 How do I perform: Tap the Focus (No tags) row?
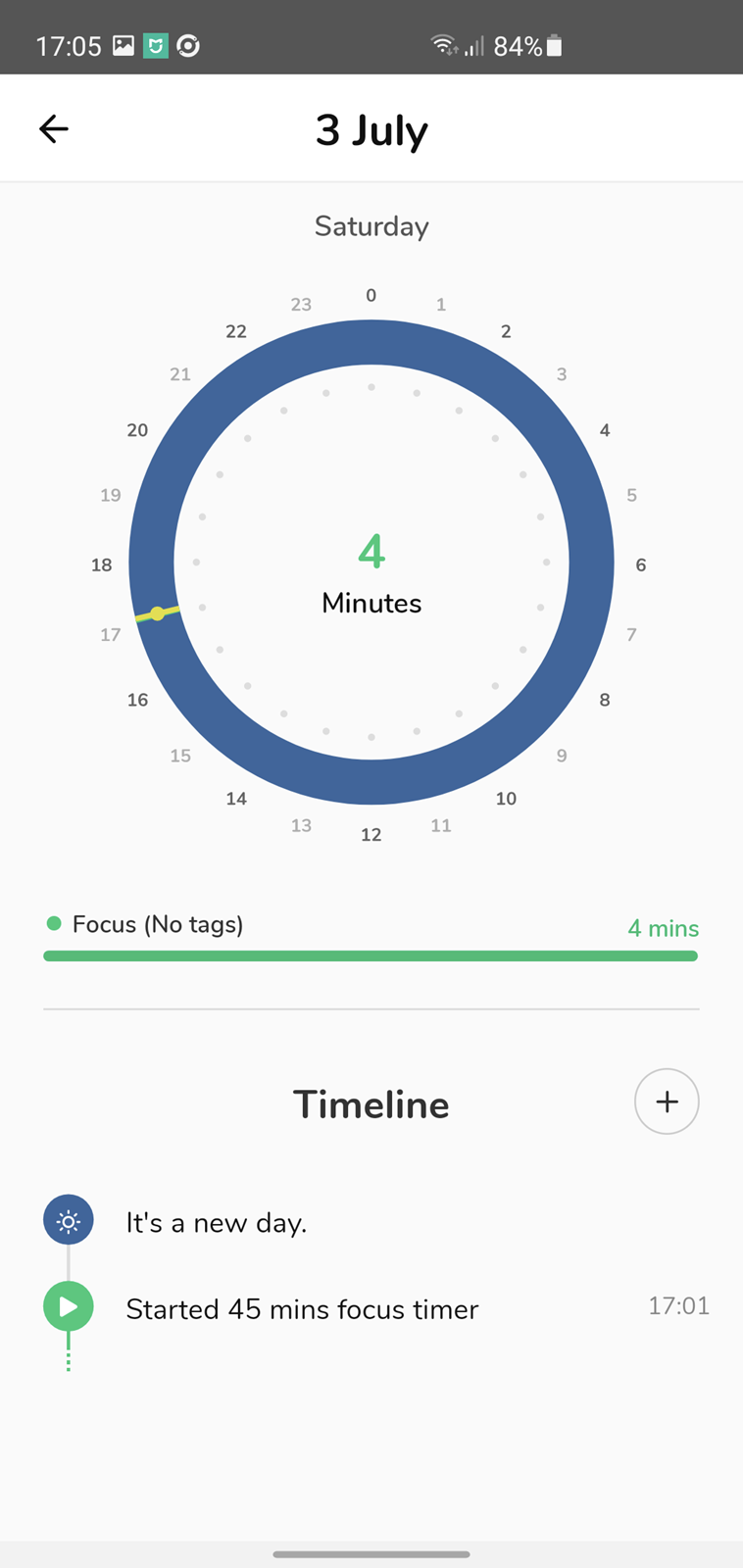(x=371, y=938)
